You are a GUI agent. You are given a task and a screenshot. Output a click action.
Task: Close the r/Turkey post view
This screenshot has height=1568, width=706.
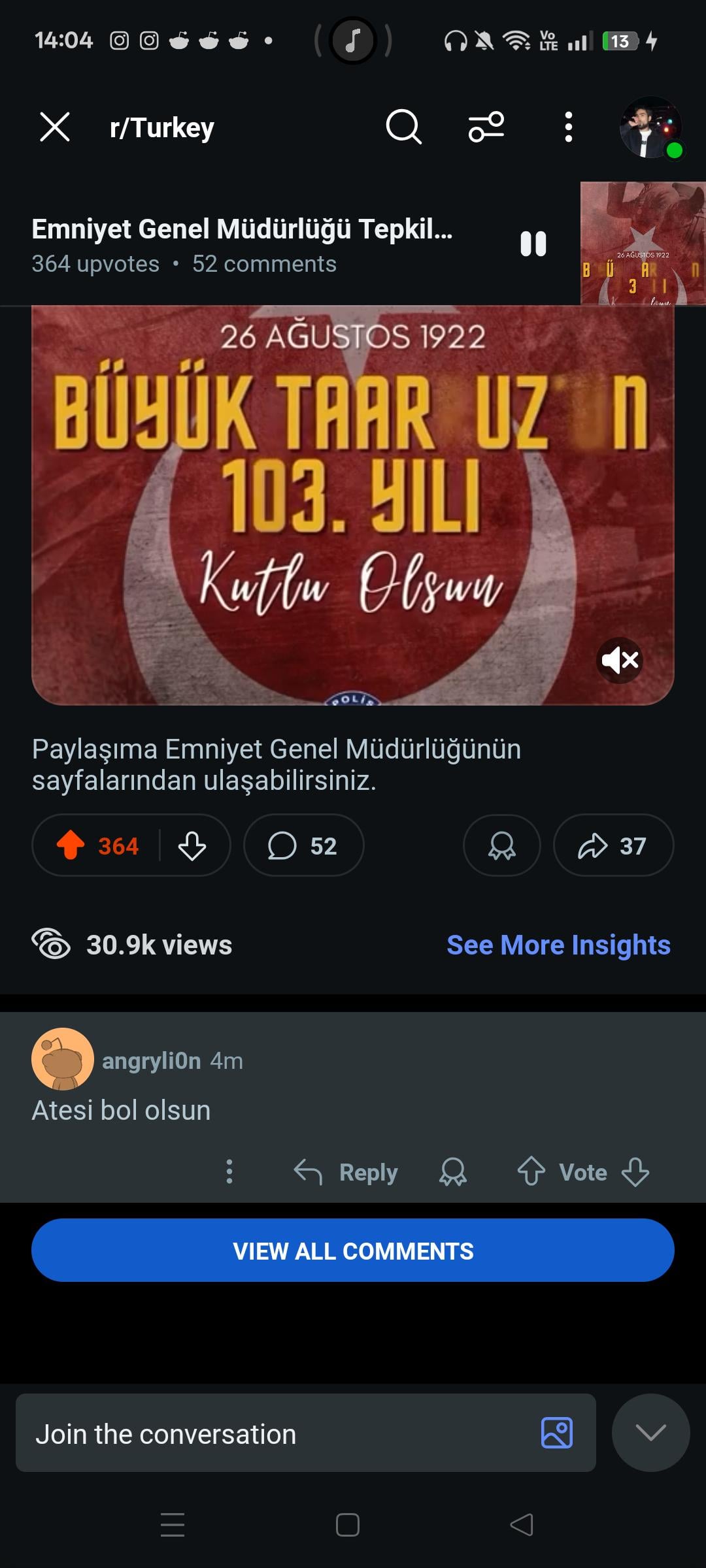tap(55, 127)
